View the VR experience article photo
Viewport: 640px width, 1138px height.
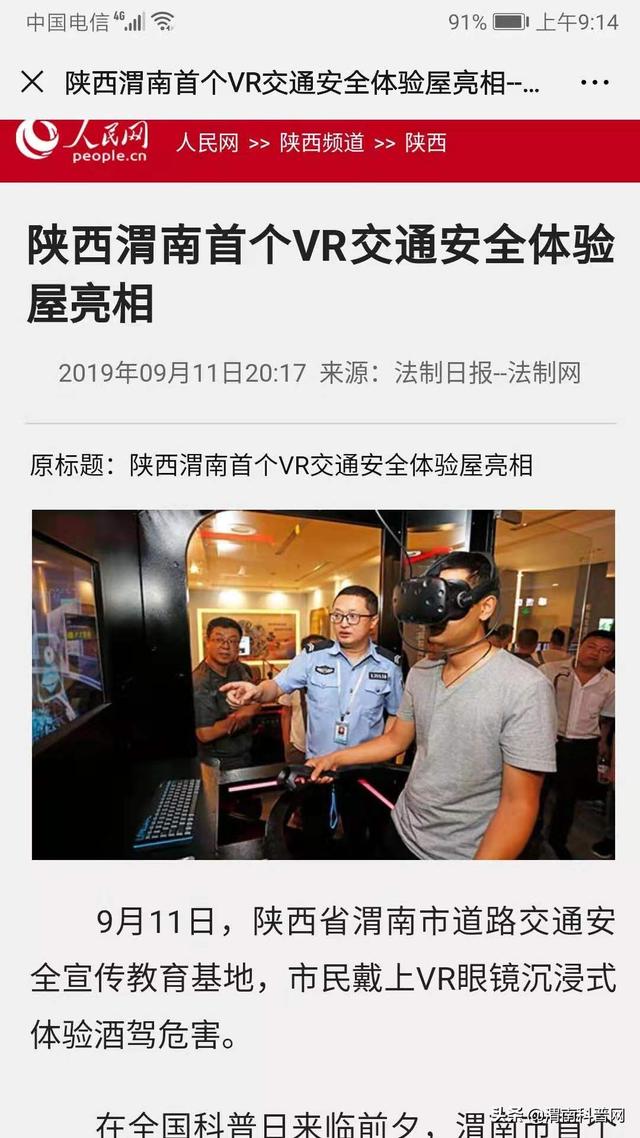323,684
